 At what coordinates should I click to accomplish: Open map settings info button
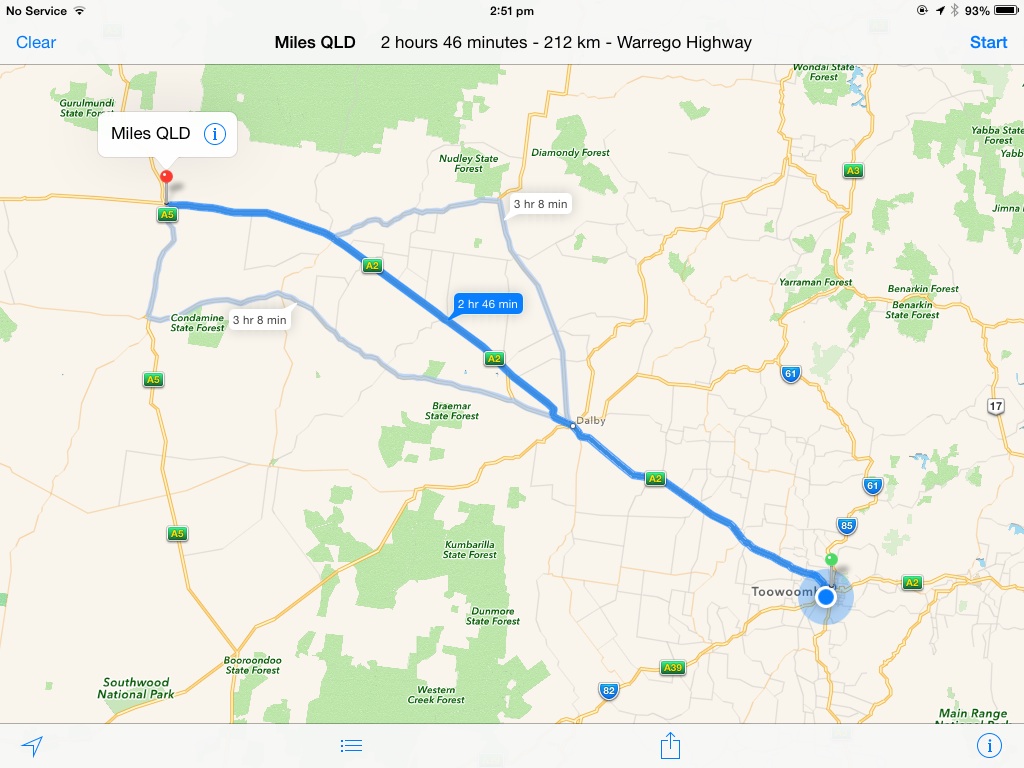click(x=989, y=746)
